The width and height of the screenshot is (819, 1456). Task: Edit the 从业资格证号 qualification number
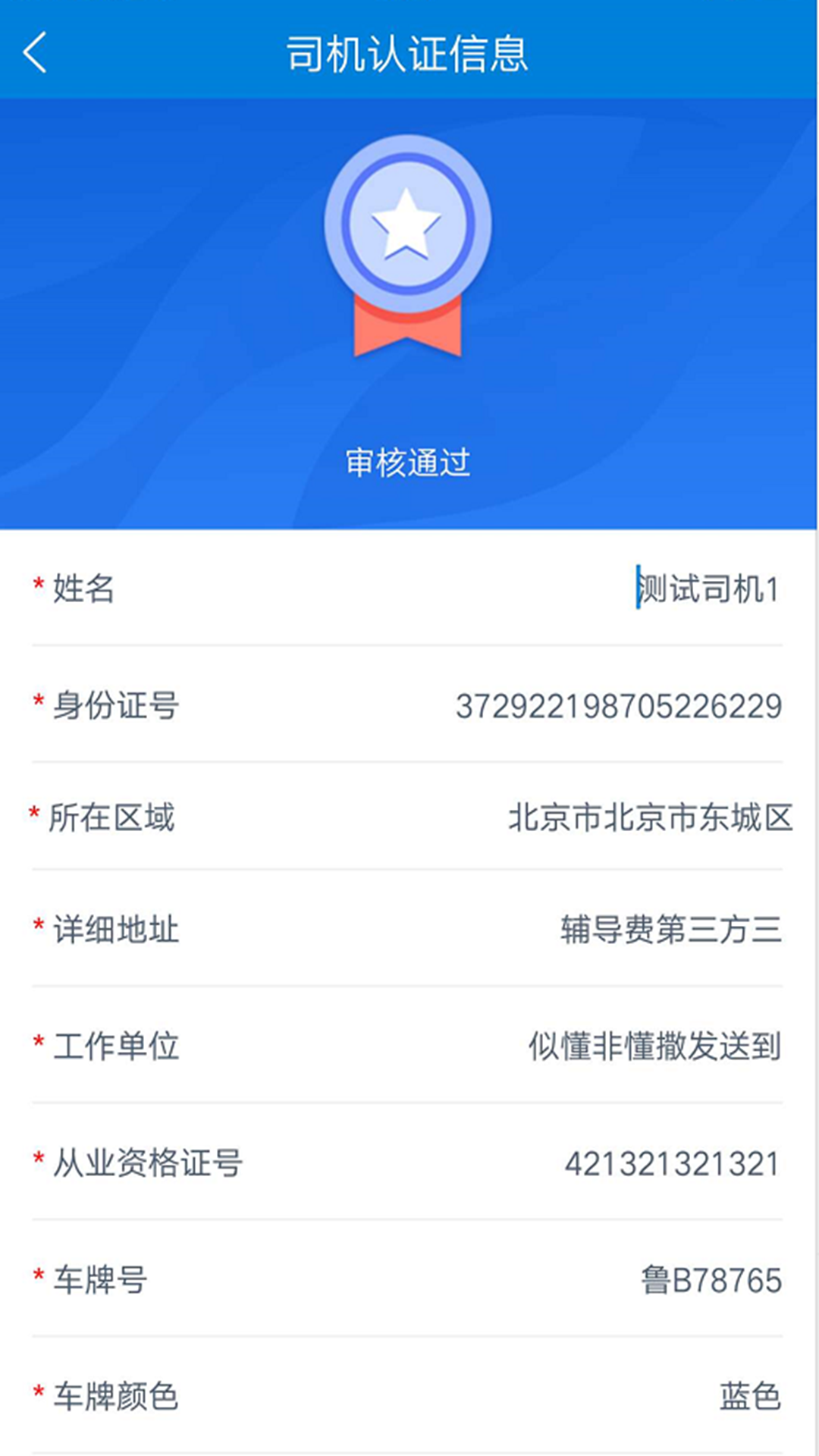tap(672, 1163)
